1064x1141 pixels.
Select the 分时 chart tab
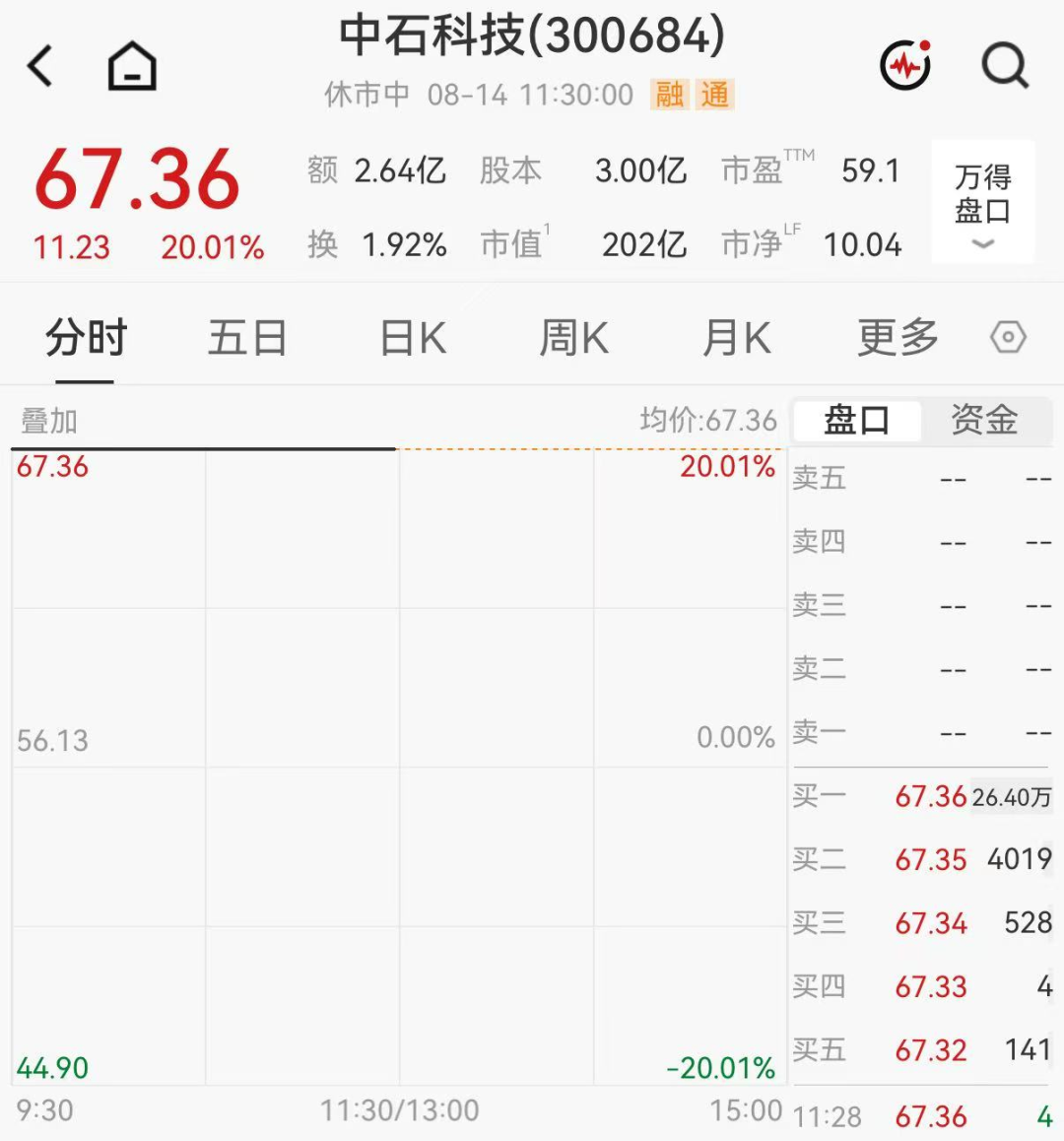point(86,338)
